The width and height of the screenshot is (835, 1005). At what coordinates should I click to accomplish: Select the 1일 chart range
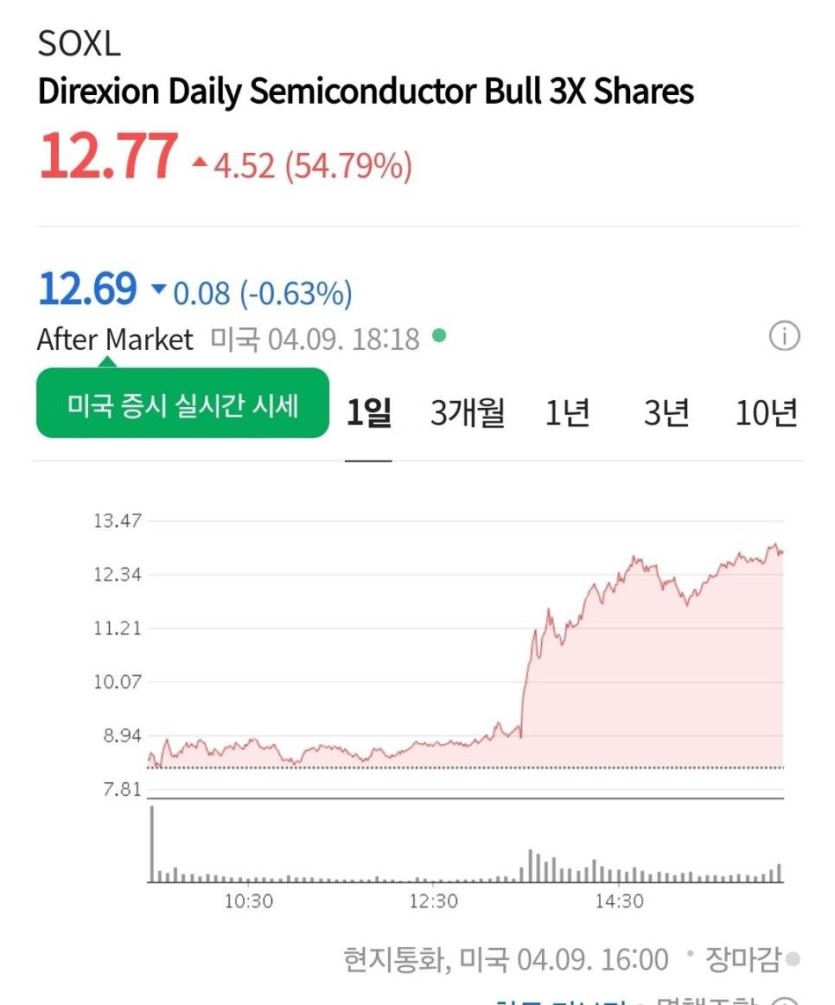[x=368, y=412]
